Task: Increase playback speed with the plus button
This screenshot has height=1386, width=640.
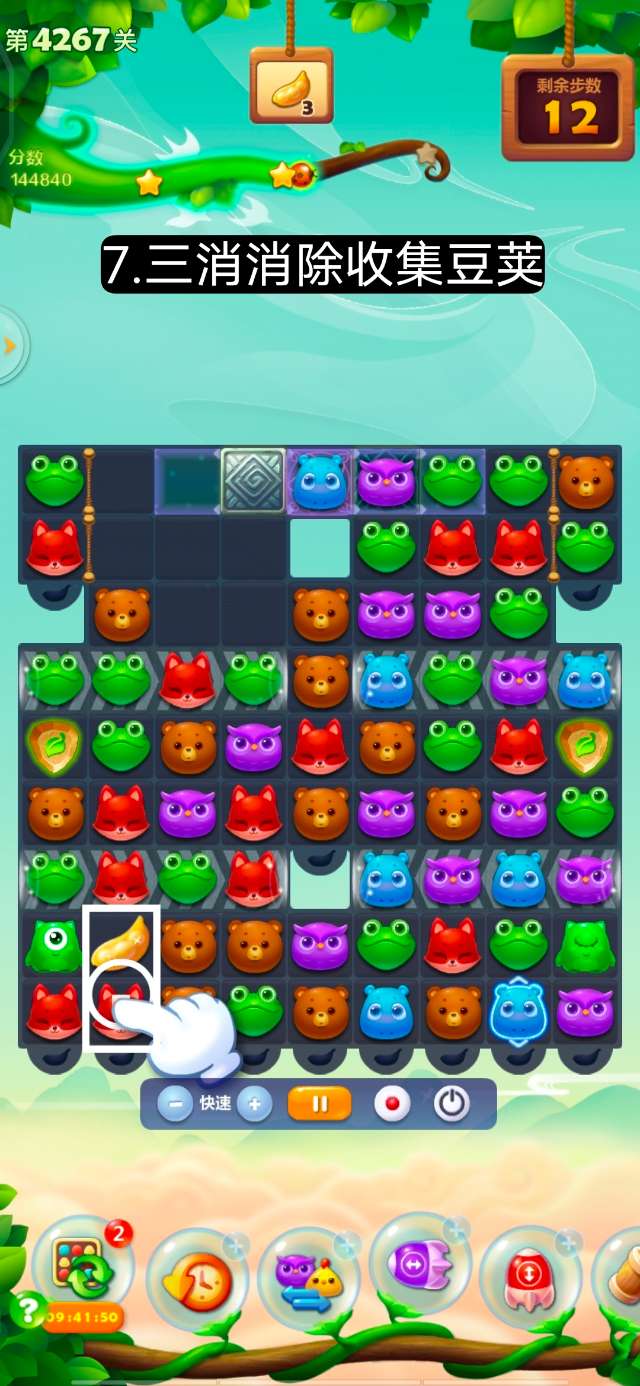Action: (255, 1104)
